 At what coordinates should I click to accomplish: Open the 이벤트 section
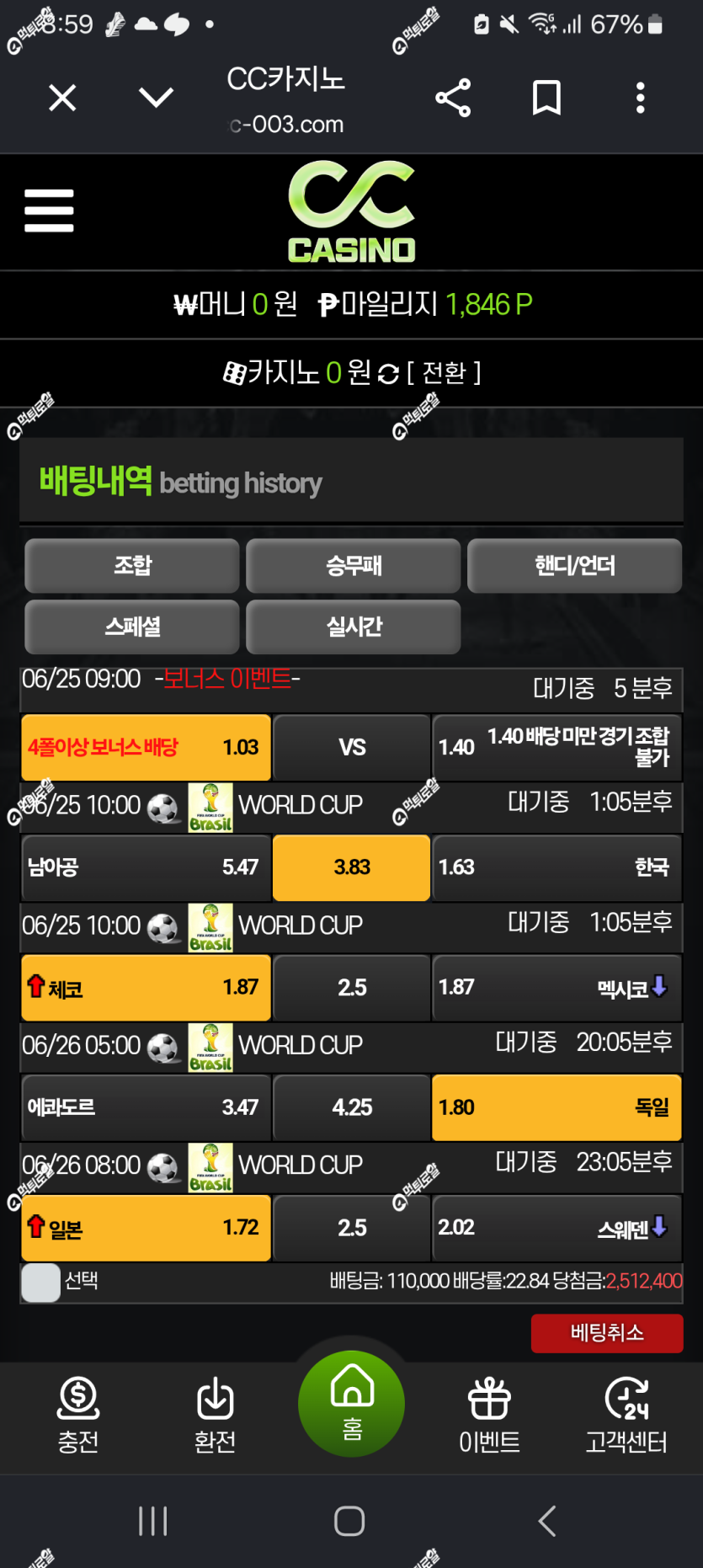point(489,1416)
